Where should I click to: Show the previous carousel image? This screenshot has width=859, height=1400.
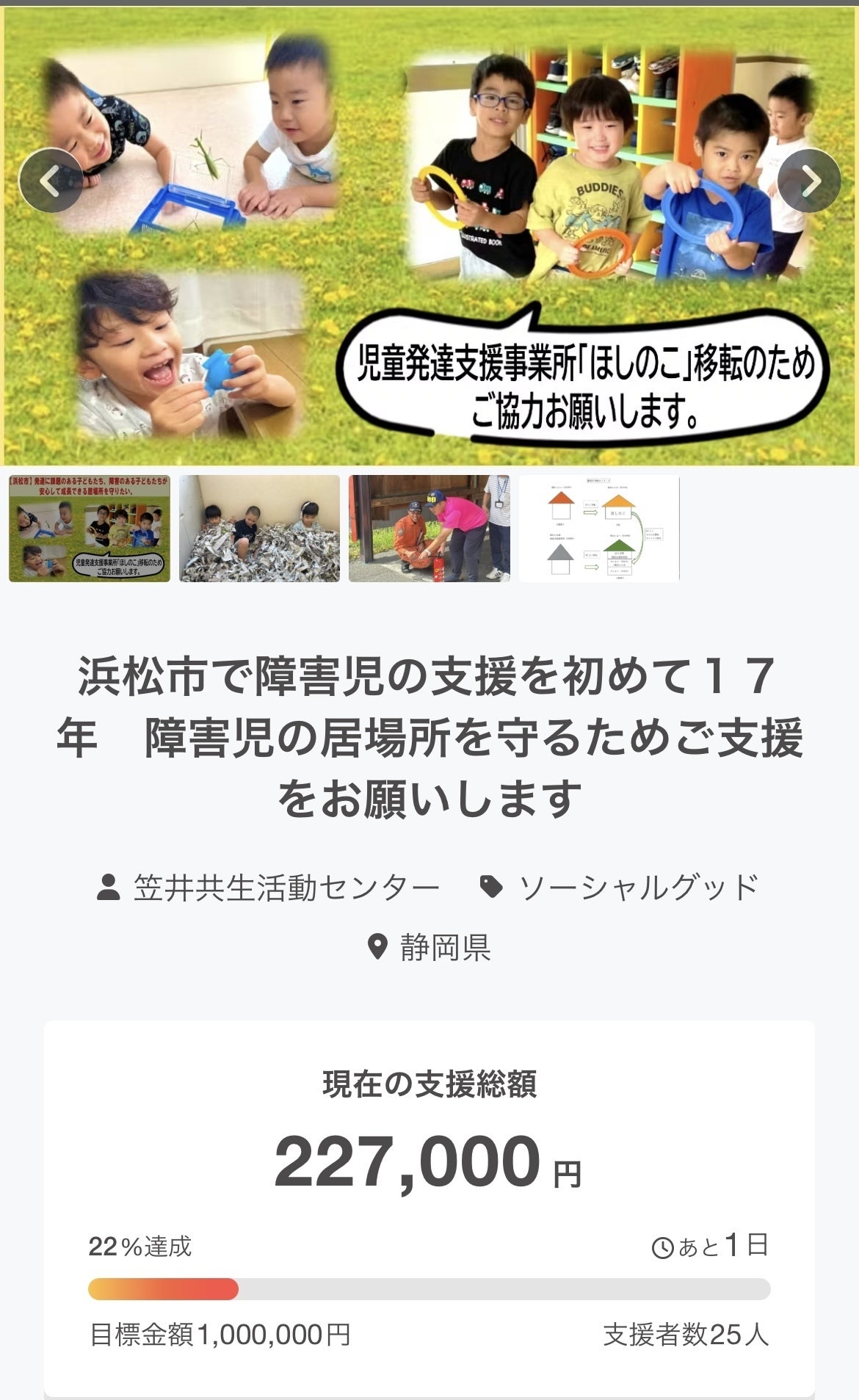click(50, 181)
